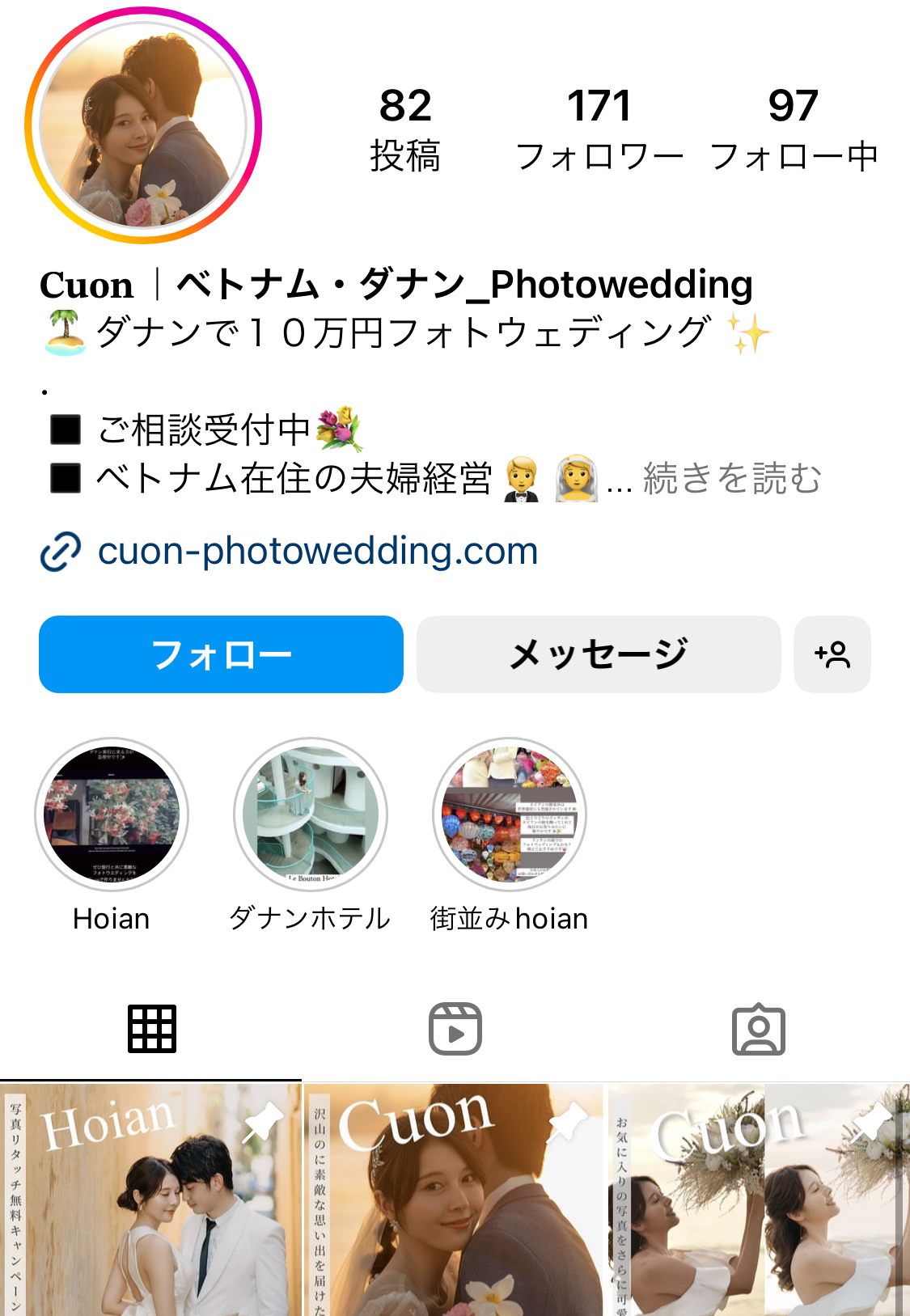Show suggested accounts via add-person icon
910x1316 pixels.
click(x=832, y=654)
